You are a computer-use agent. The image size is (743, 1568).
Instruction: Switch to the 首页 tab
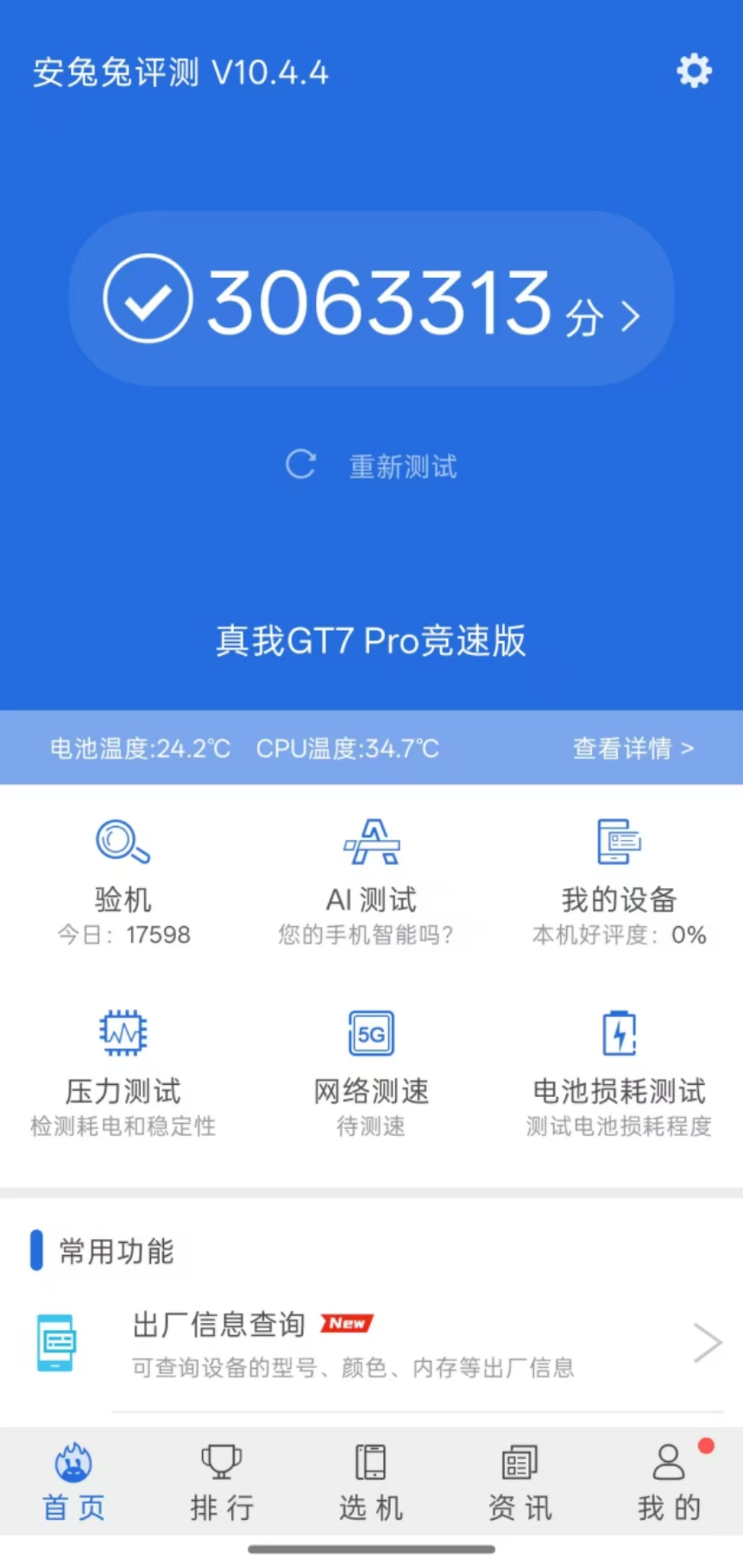(x=74, y=1481)
